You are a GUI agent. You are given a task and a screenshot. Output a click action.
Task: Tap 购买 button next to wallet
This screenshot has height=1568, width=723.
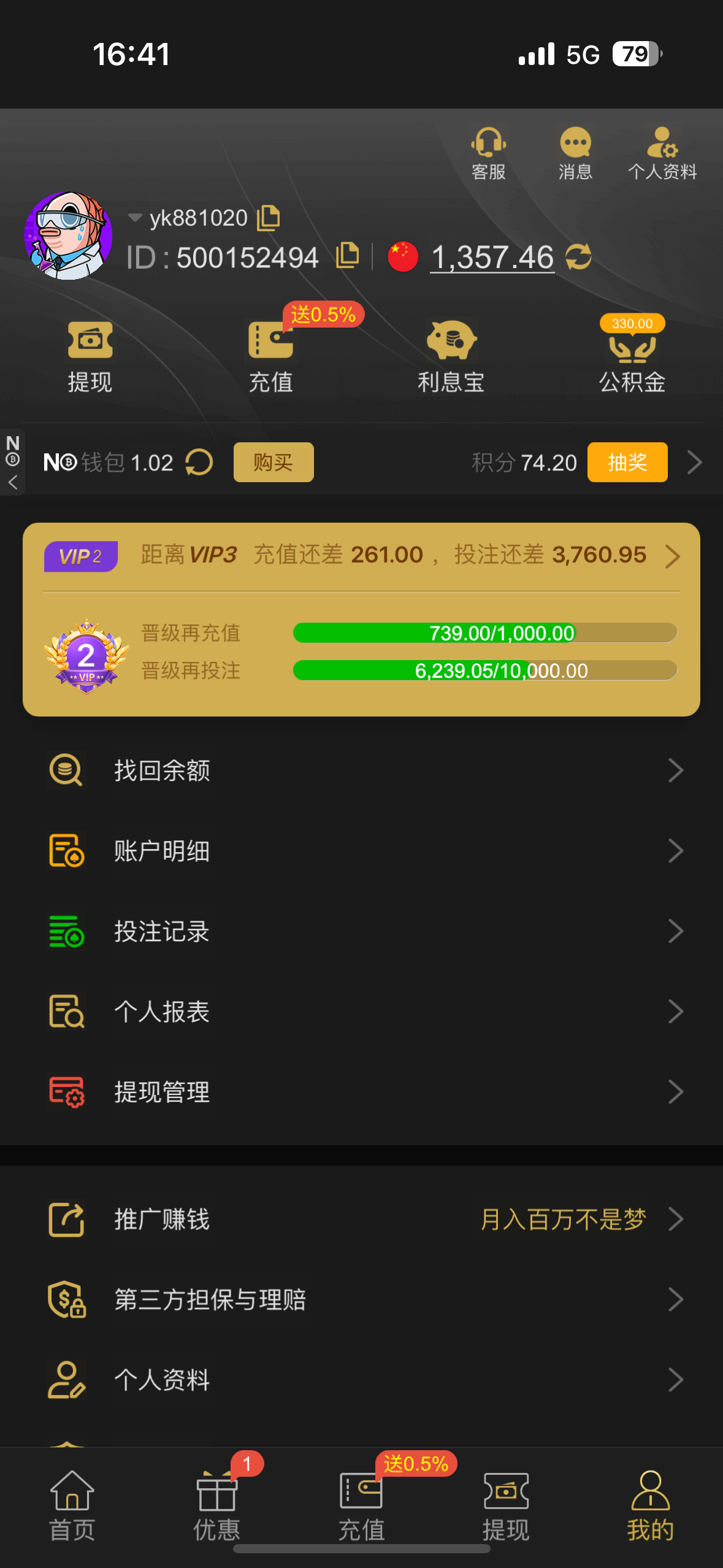point(274,462)
